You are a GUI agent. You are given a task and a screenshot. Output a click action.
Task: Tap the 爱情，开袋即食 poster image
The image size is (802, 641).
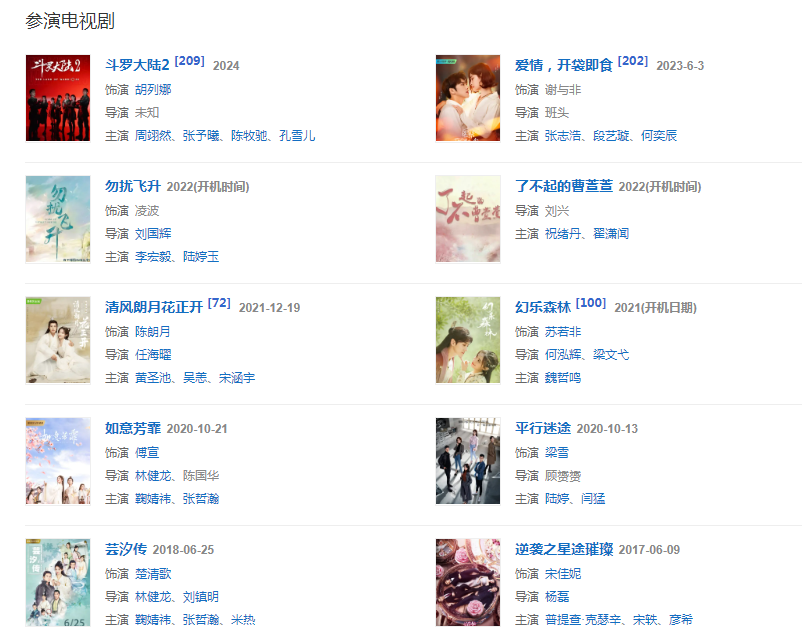[467, 98]
